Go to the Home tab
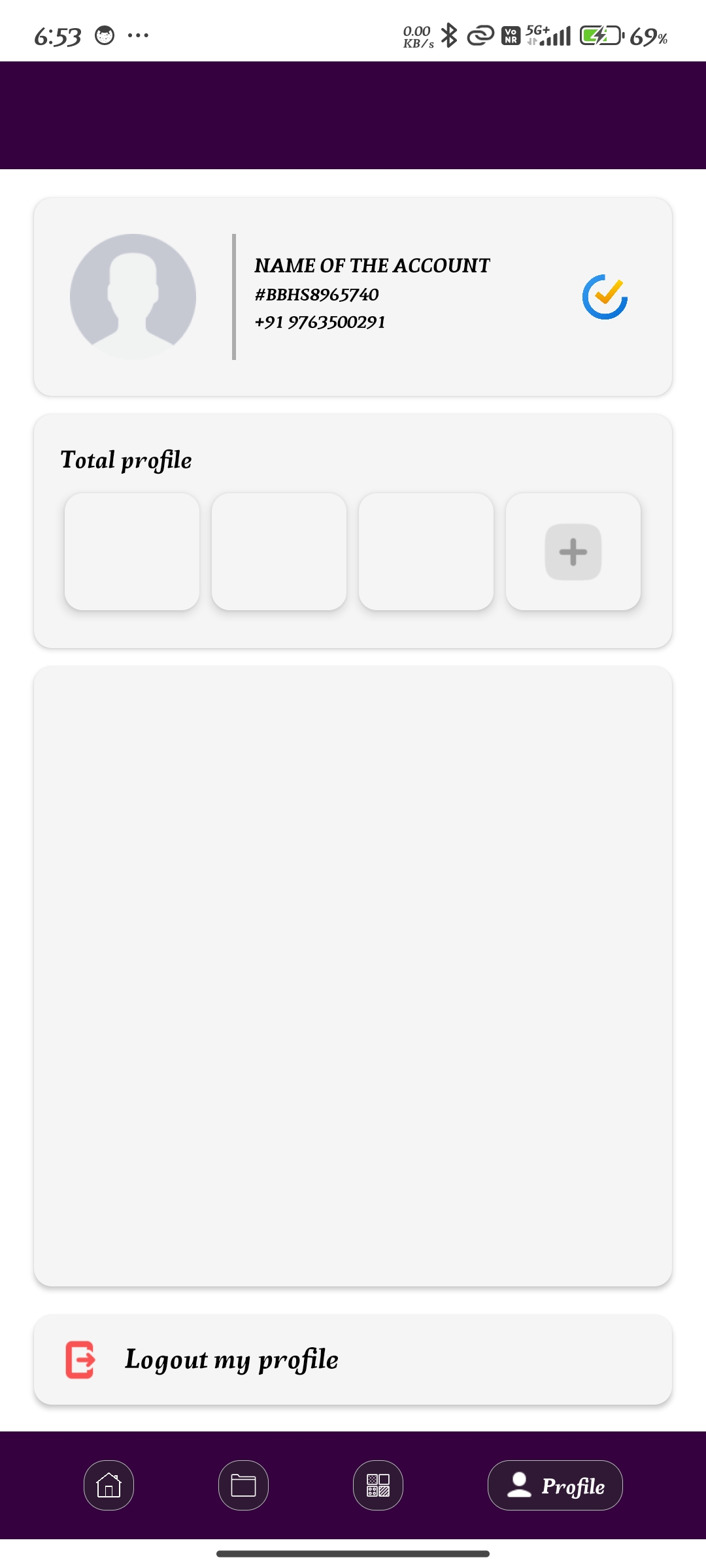 coord(109,1485)
